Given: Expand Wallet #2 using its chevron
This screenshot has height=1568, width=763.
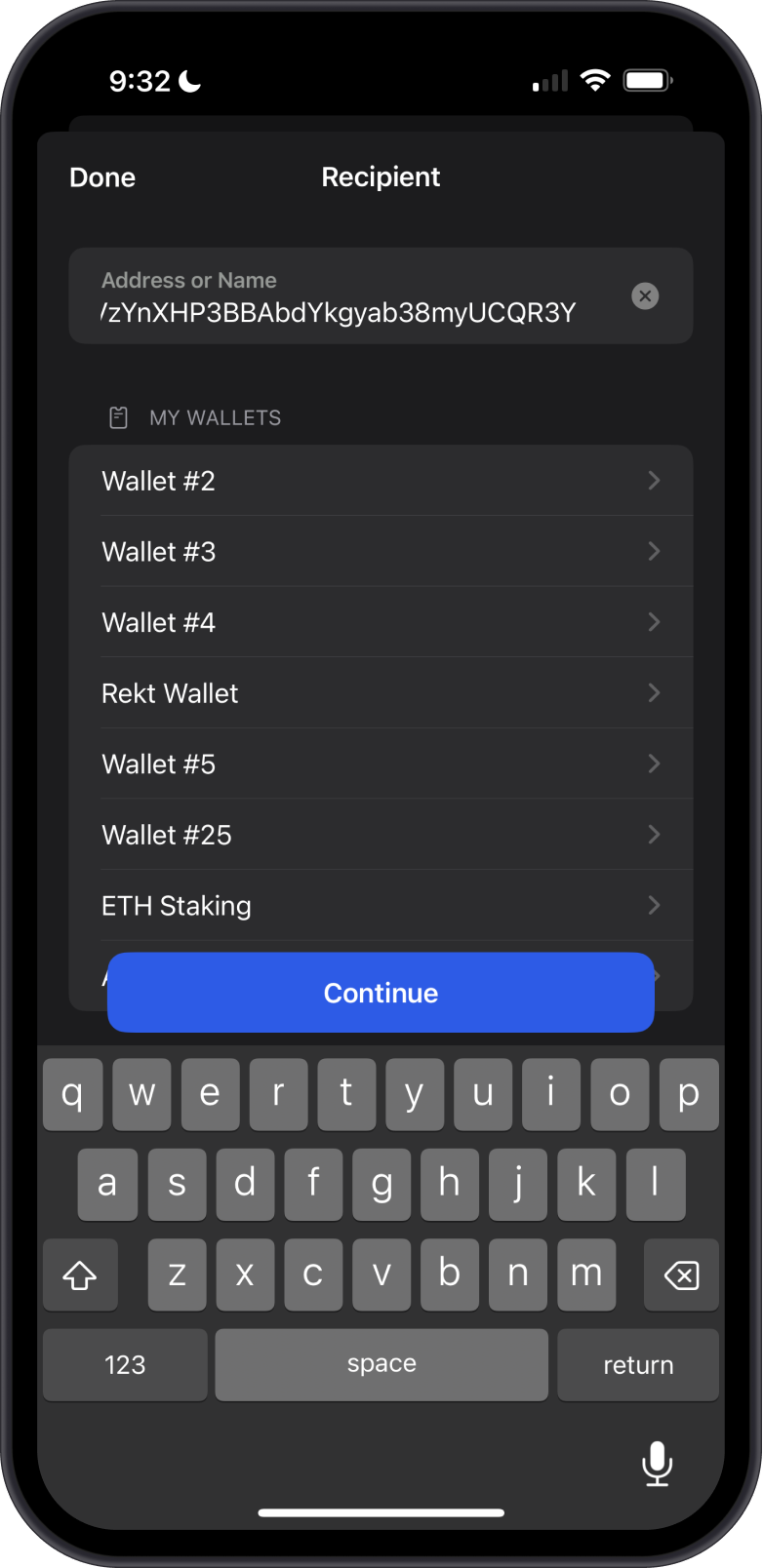Looking at the screenshot, I should [x=654, y=480].
